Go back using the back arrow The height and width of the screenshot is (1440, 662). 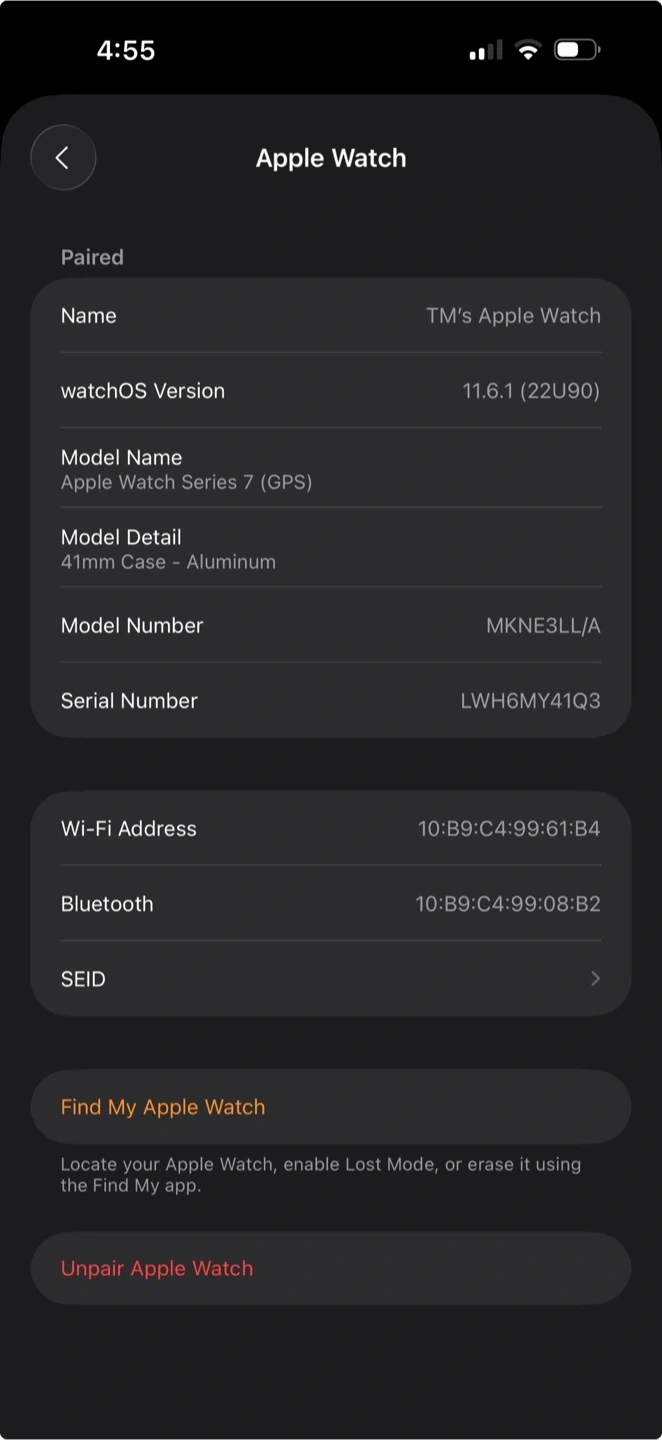[x=63, y=158]
